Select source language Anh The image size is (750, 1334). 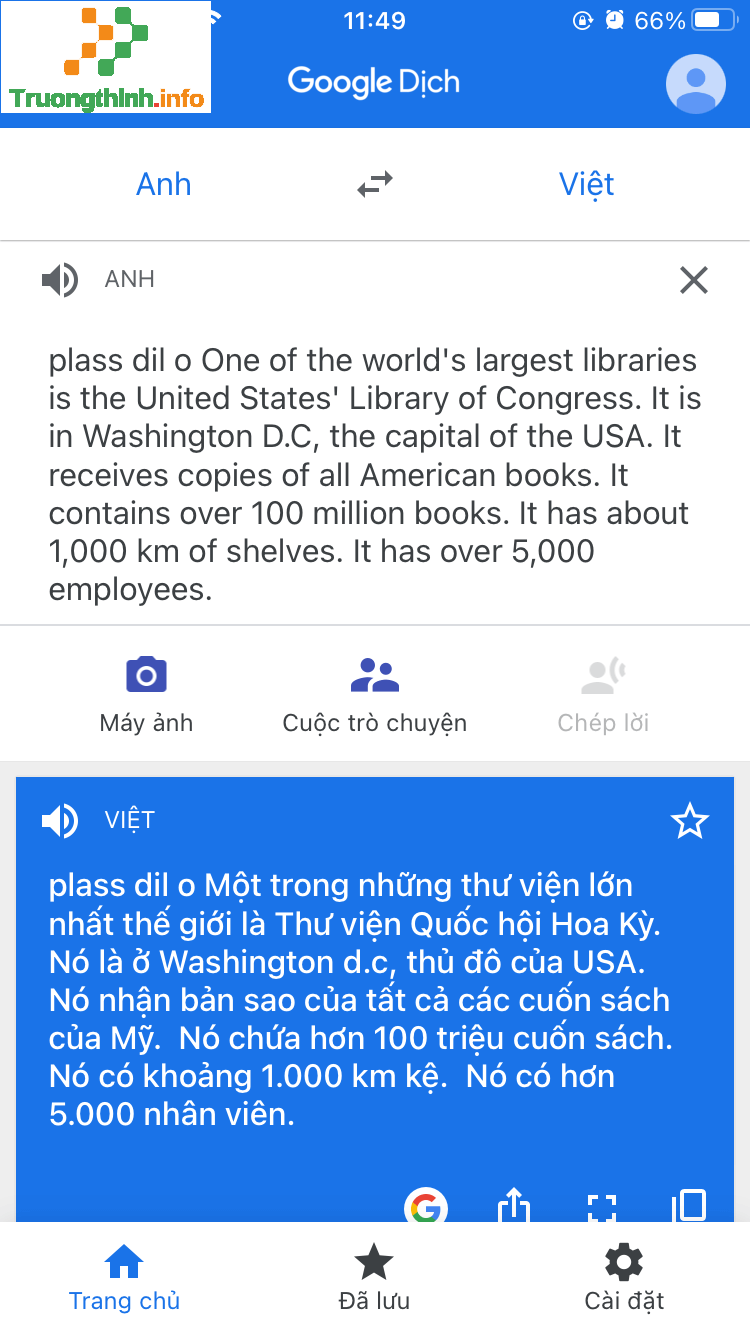point(164,185)
